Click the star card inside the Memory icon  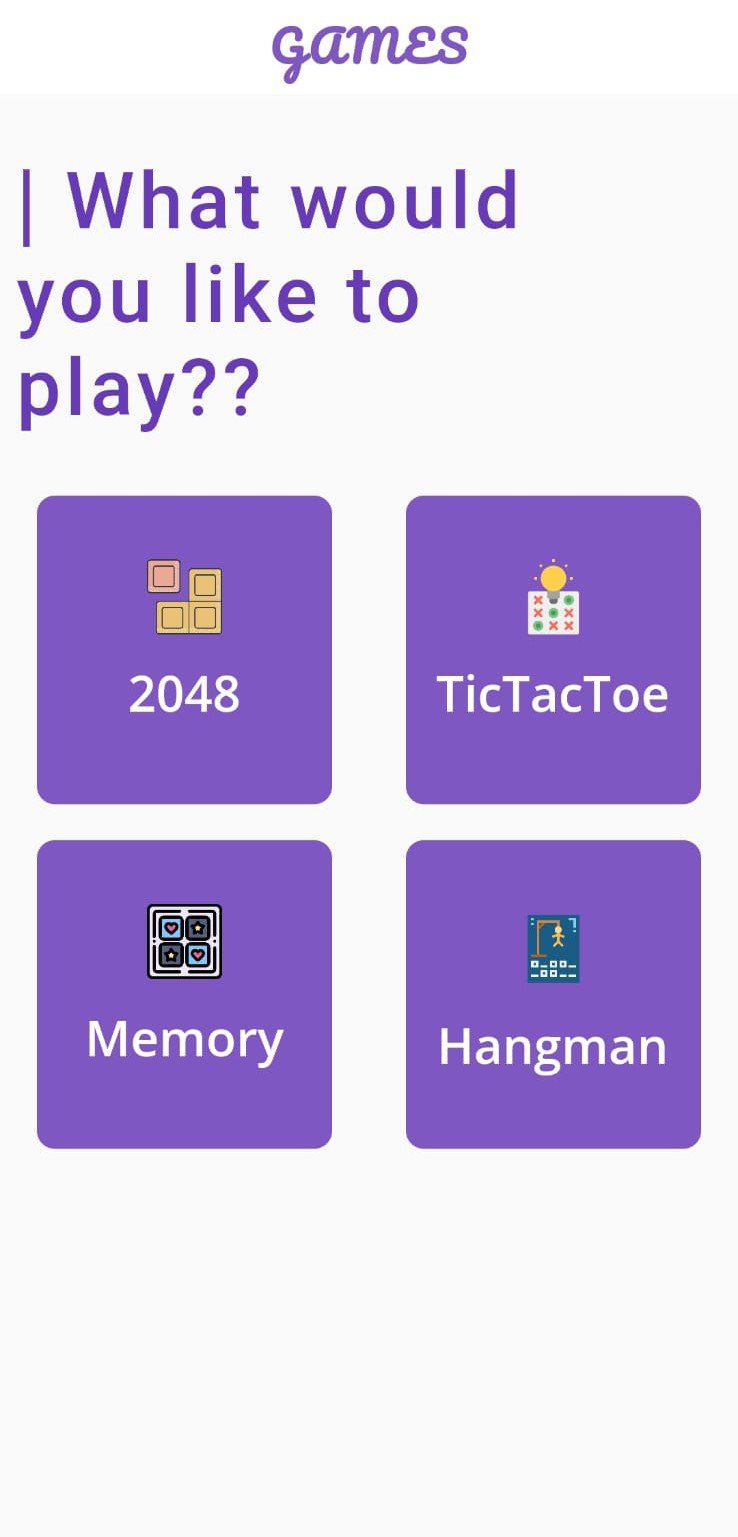point(198,928)
